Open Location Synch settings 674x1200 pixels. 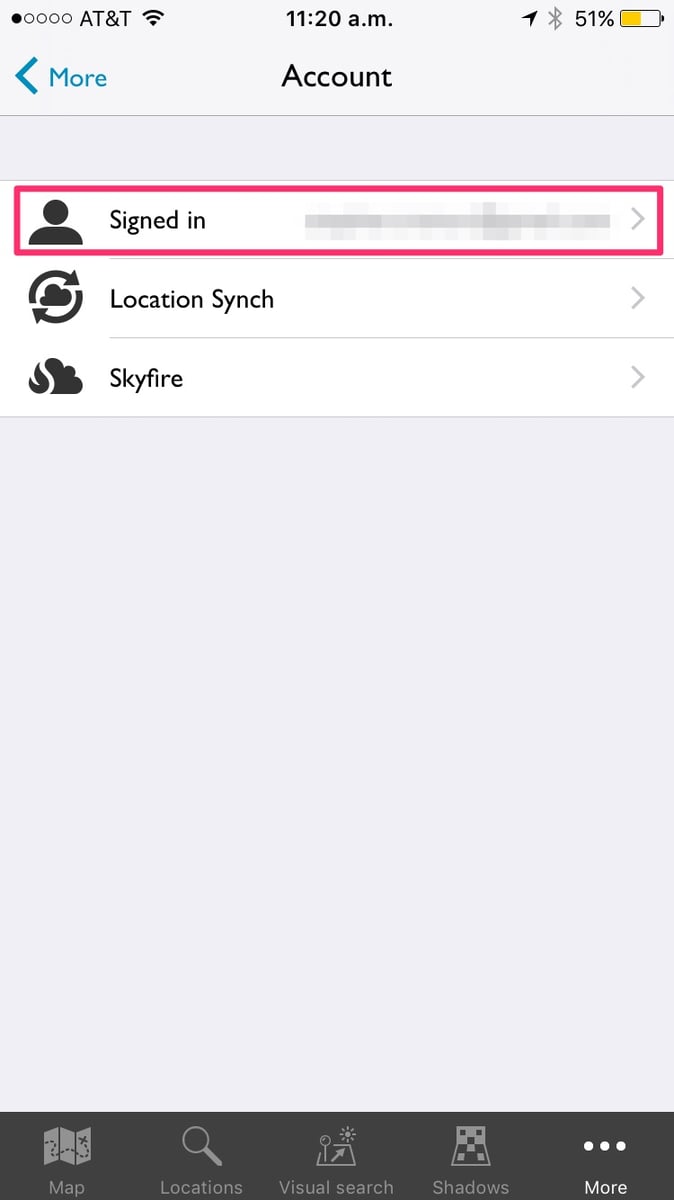[337, 299]
